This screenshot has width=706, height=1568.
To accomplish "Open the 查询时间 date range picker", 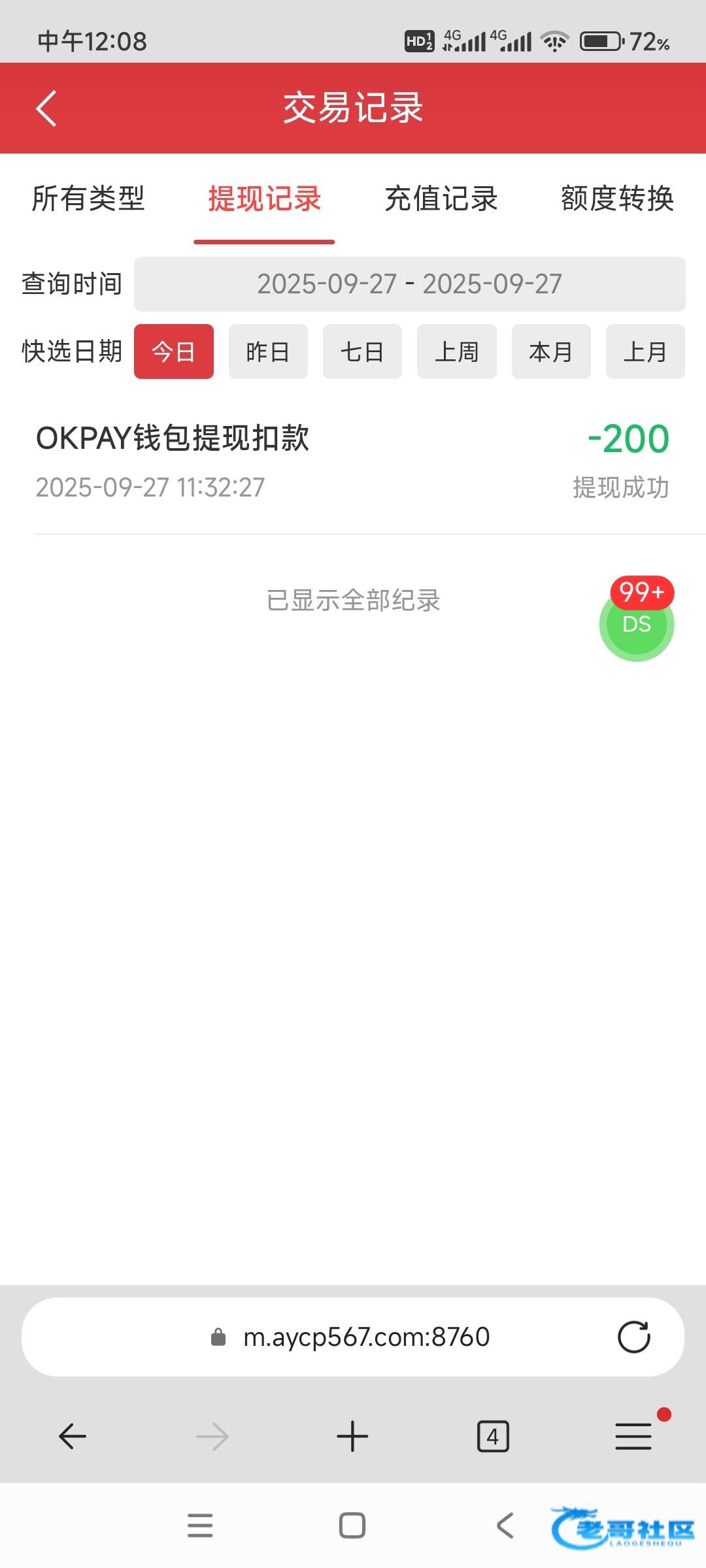I will 409,284.
